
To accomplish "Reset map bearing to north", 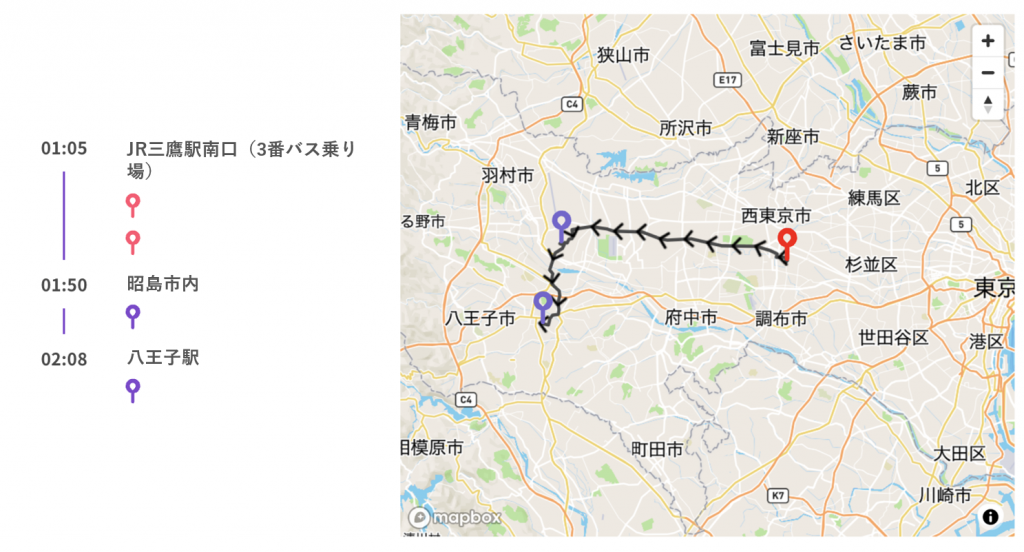I will (987, 103).
